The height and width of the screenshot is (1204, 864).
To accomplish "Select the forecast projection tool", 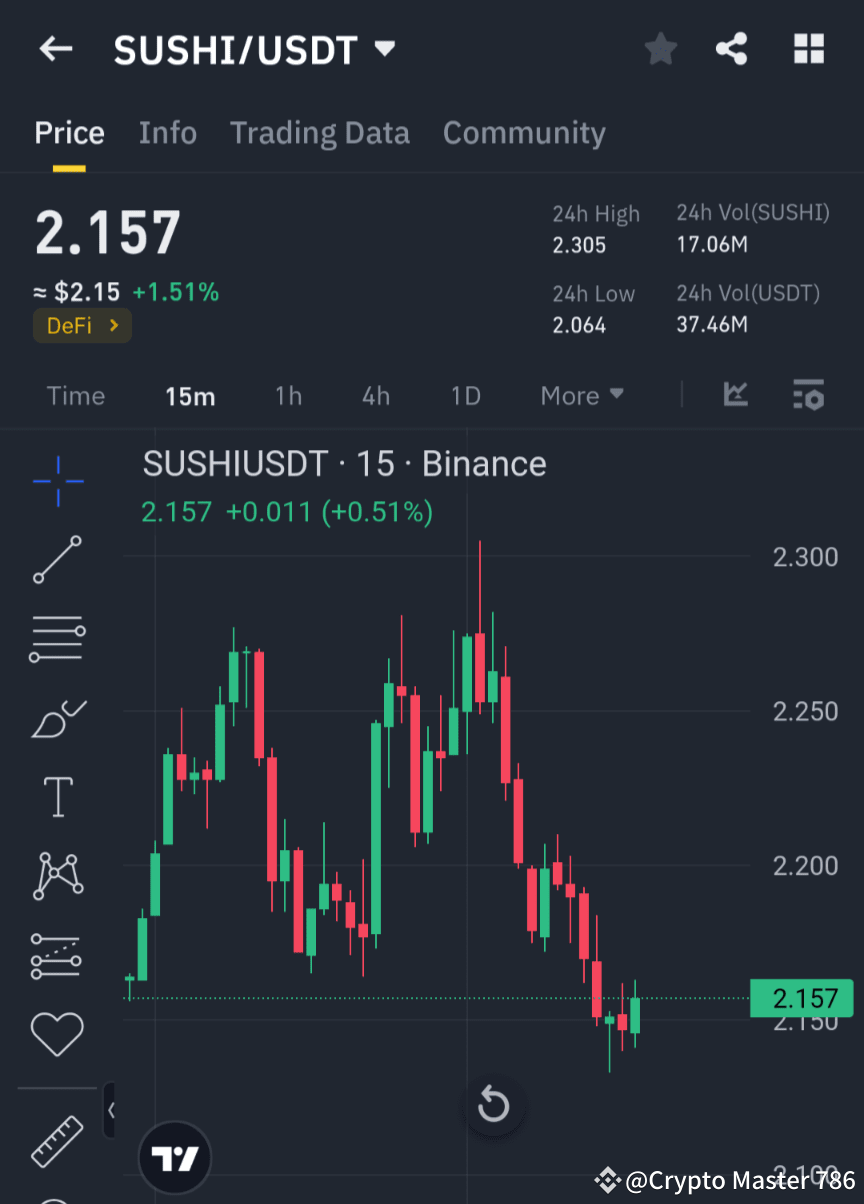I will click(x=57, y=956).
